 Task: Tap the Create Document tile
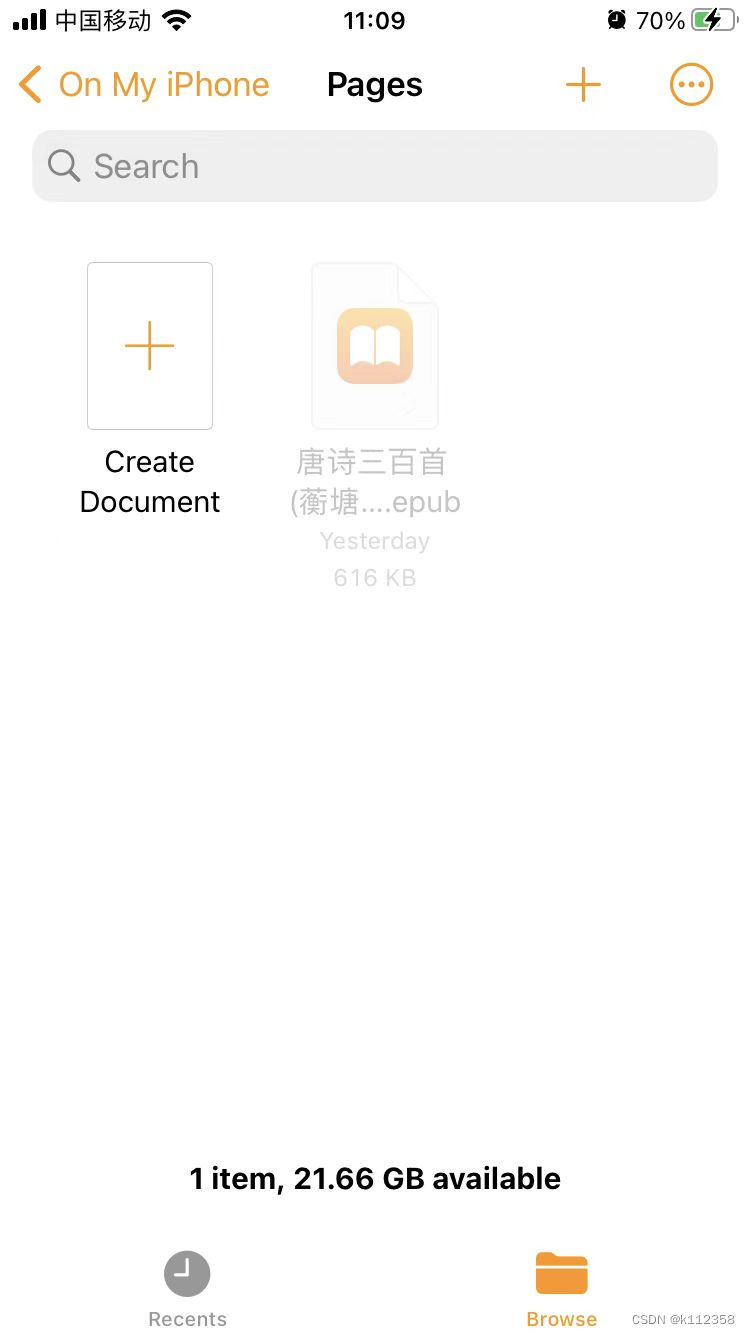149,345
